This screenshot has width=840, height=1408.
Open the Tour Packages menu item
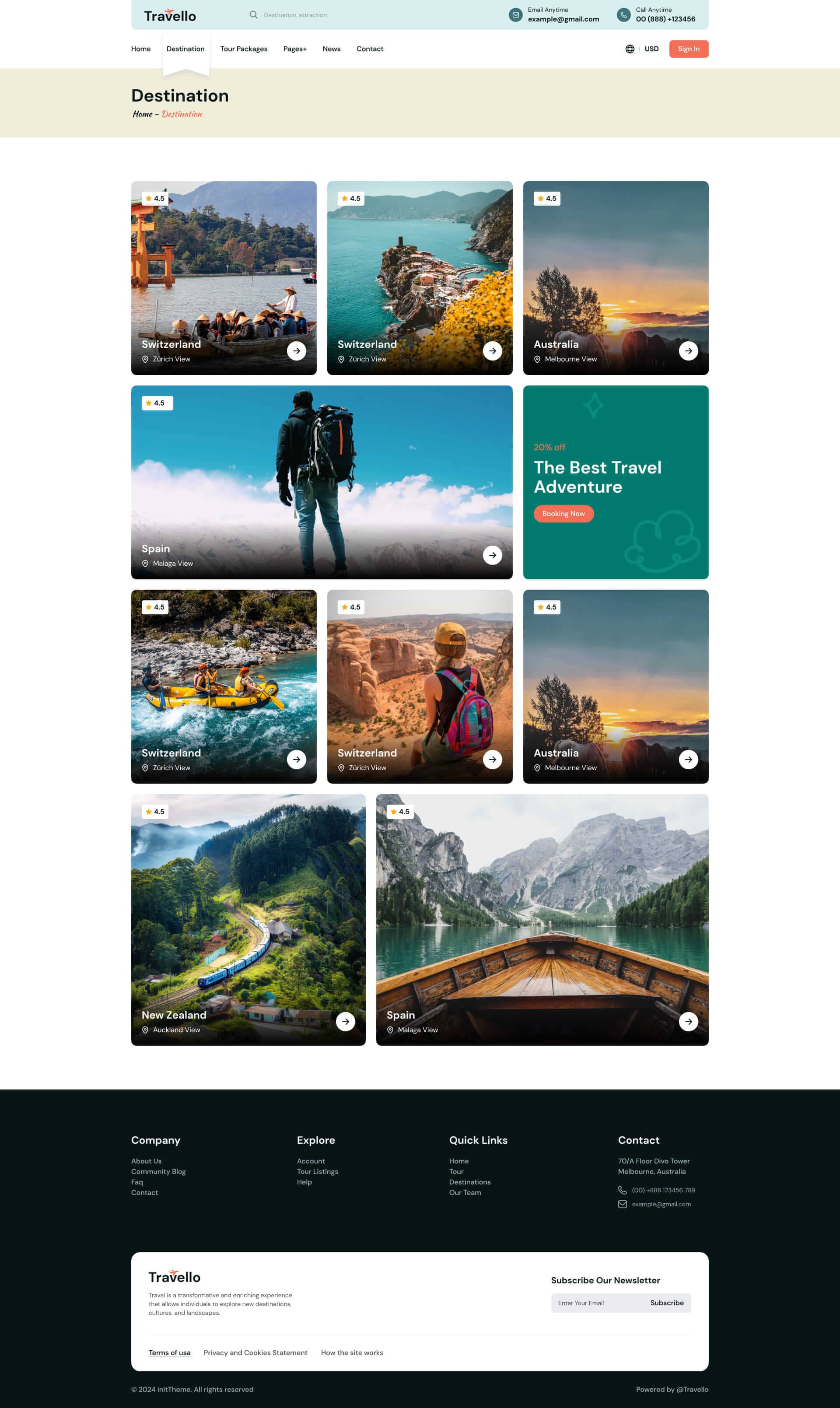point(243,49)
